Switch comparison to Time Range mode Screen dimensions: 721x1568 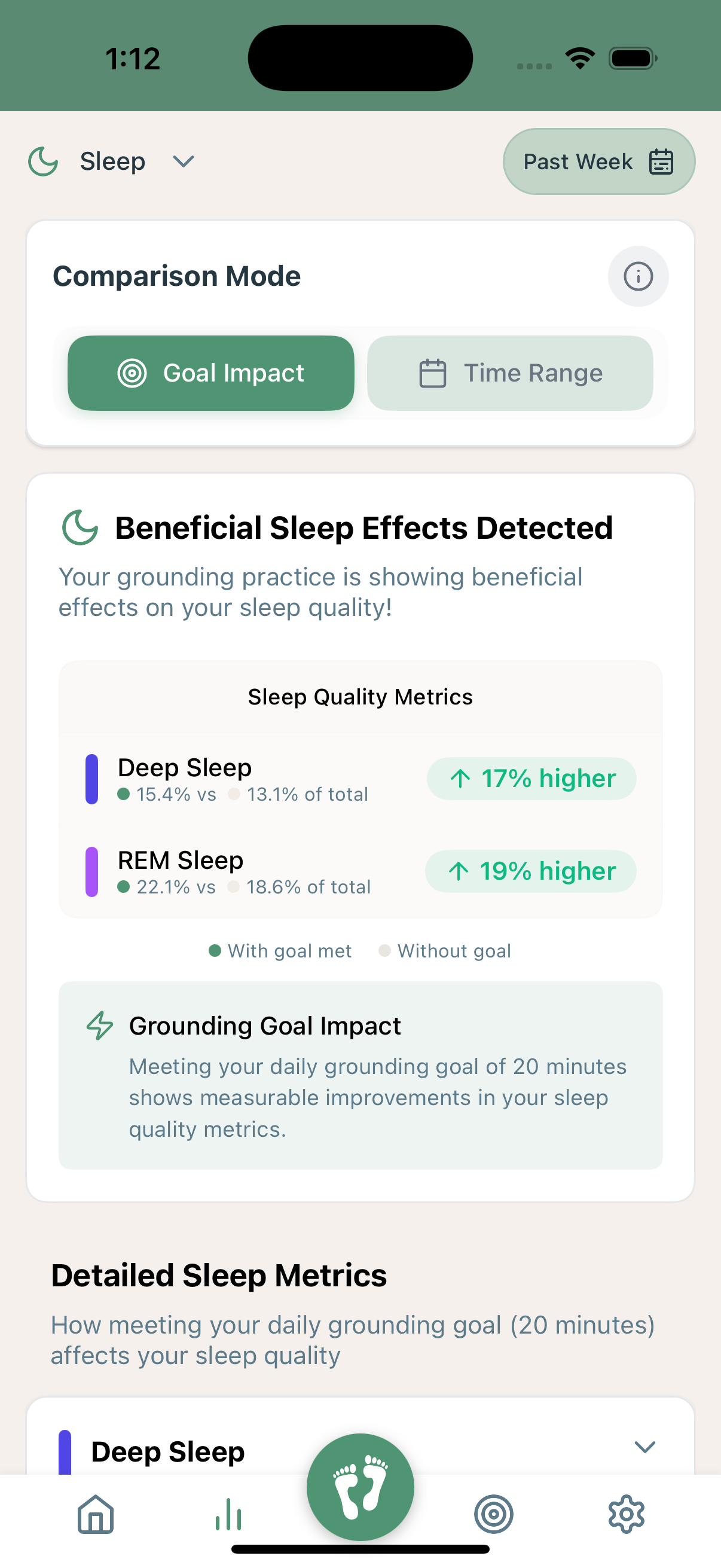pyautogui.click(x=510, y=373)
